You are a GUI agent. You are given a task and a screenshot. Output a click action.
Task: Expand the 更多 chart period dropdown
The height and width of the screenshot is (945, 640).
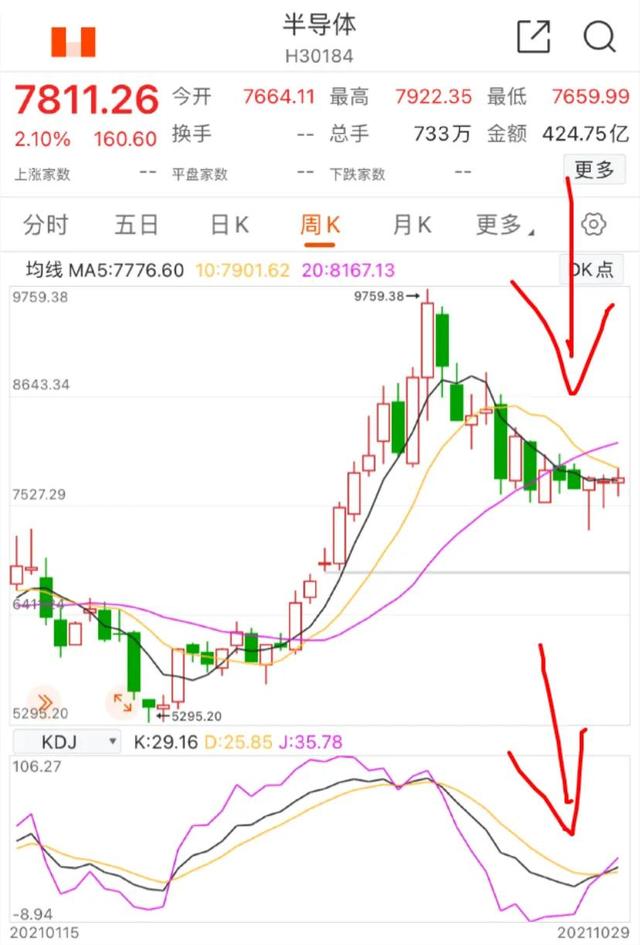pos(505,225)
